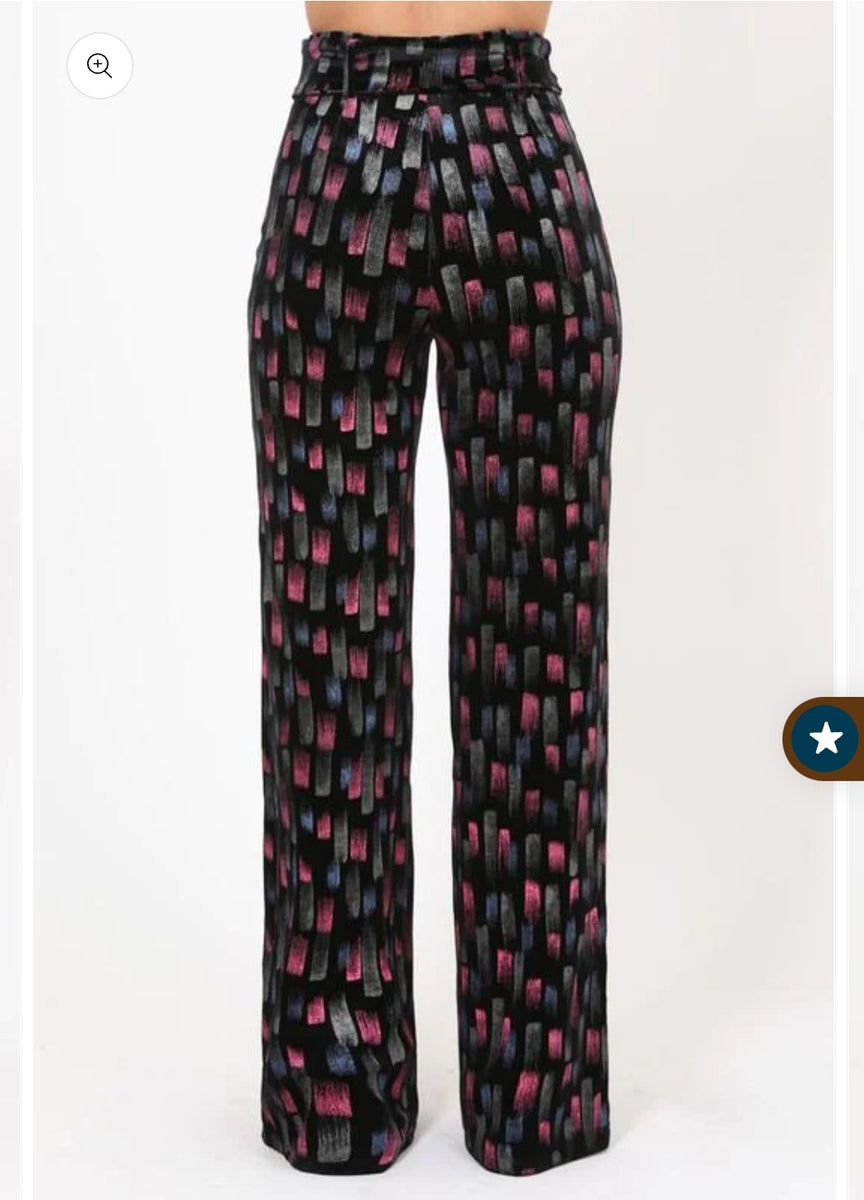The width and height of the screenshot is (864, 1200).
Task: Click the zoom button above the pants photo
Action: coord(99,65)
